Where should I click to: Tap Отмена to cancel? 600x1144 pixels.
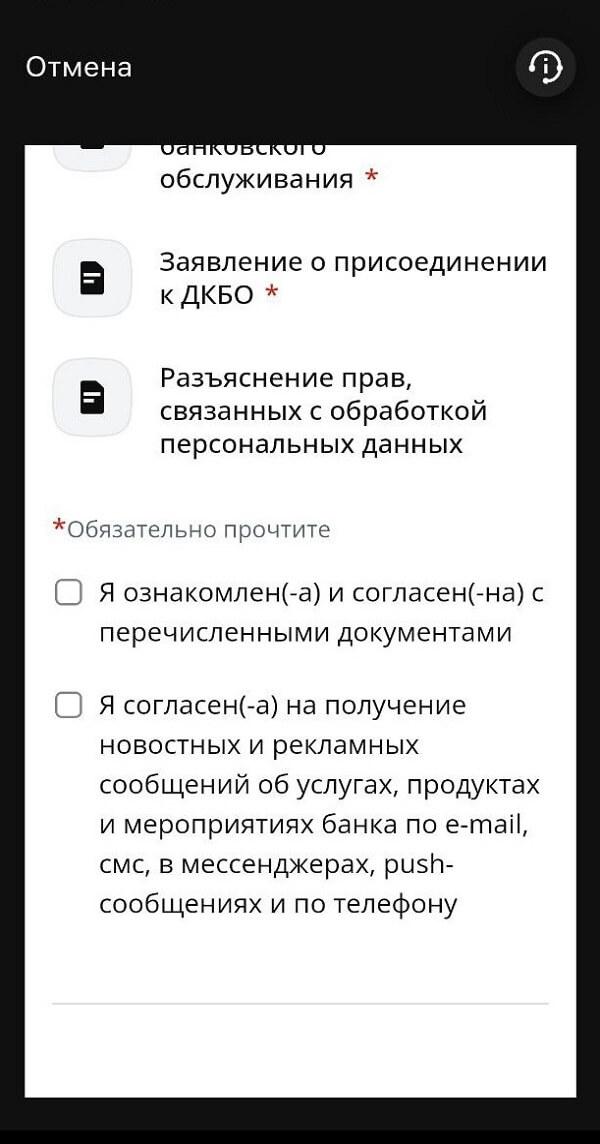[78, 67]
